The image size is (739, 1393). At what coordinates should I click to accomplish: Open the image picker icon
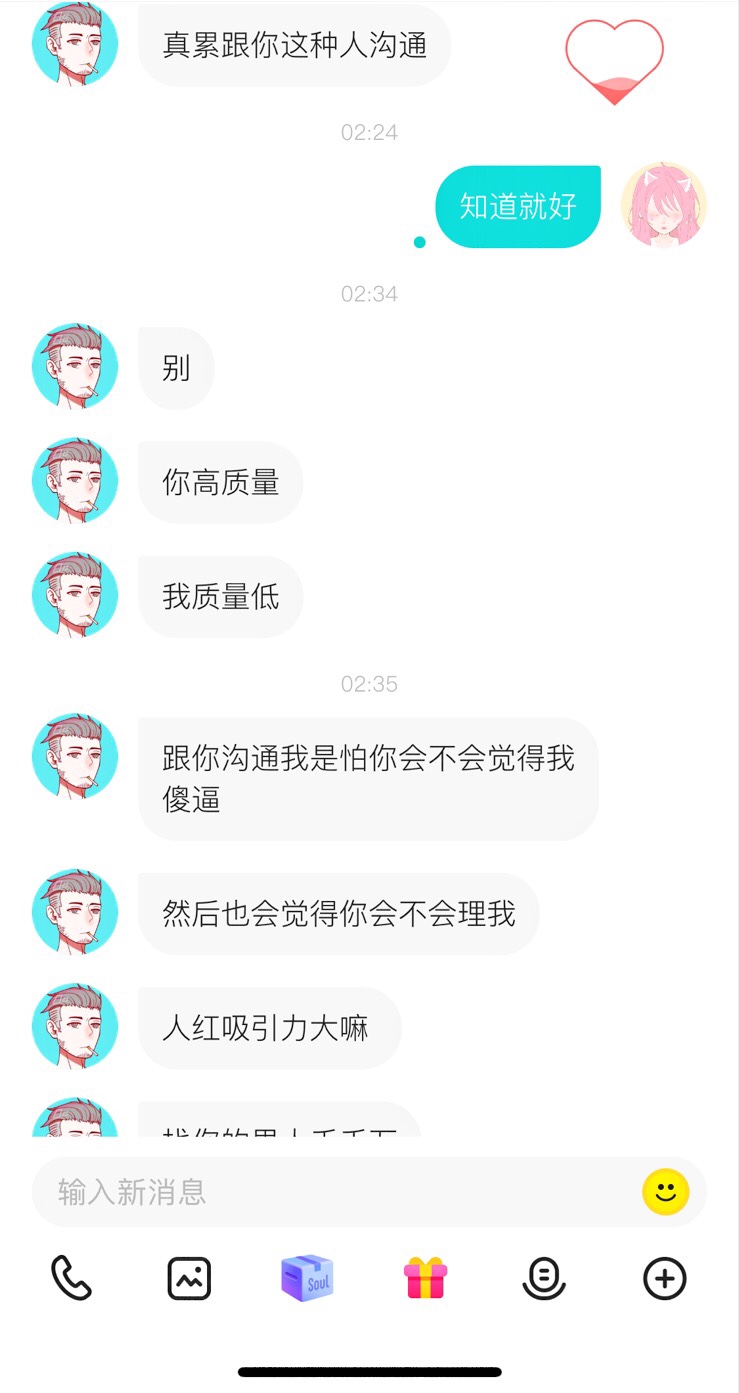pyautogui.click(x=189, y=1278)
